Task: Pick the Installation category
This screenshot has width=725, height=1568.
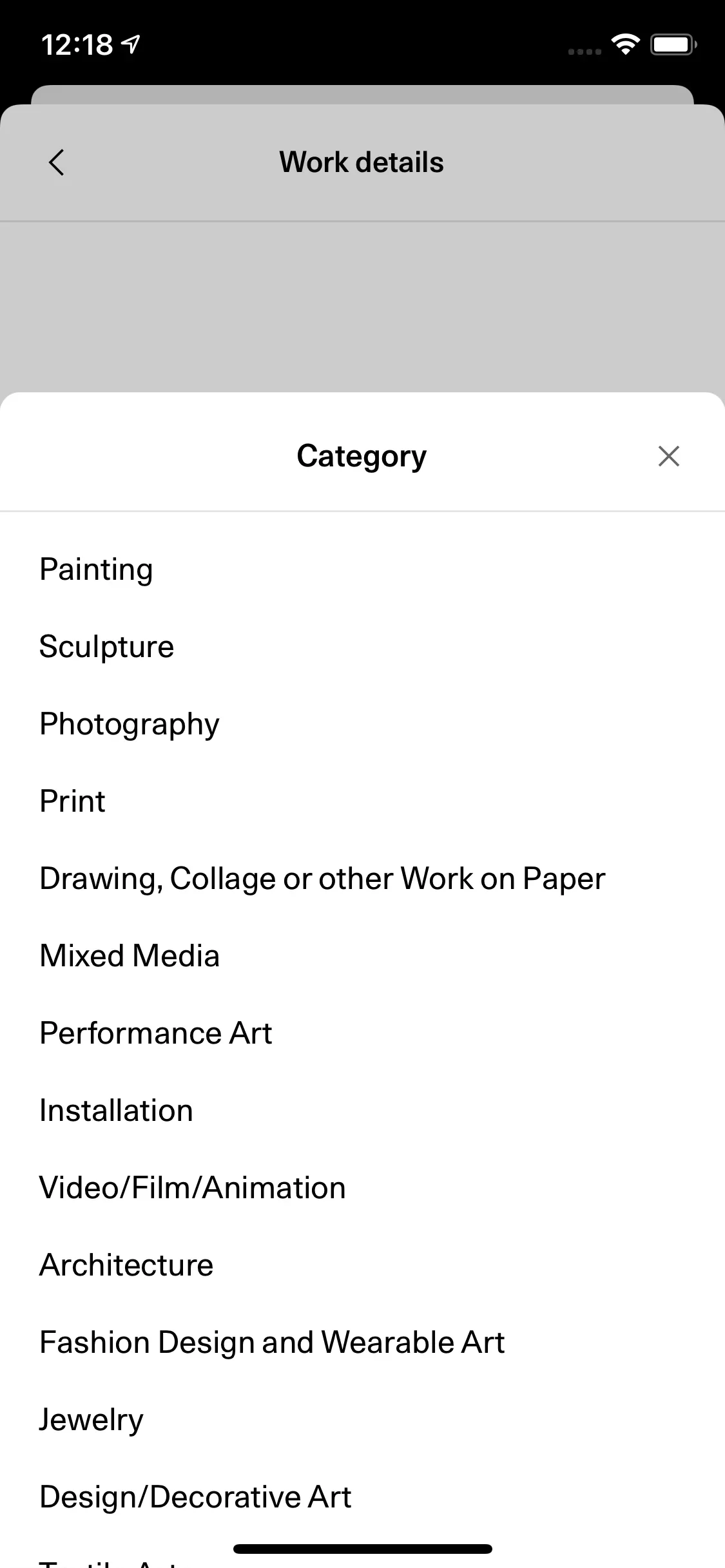Action: (x=115, y=1110)
